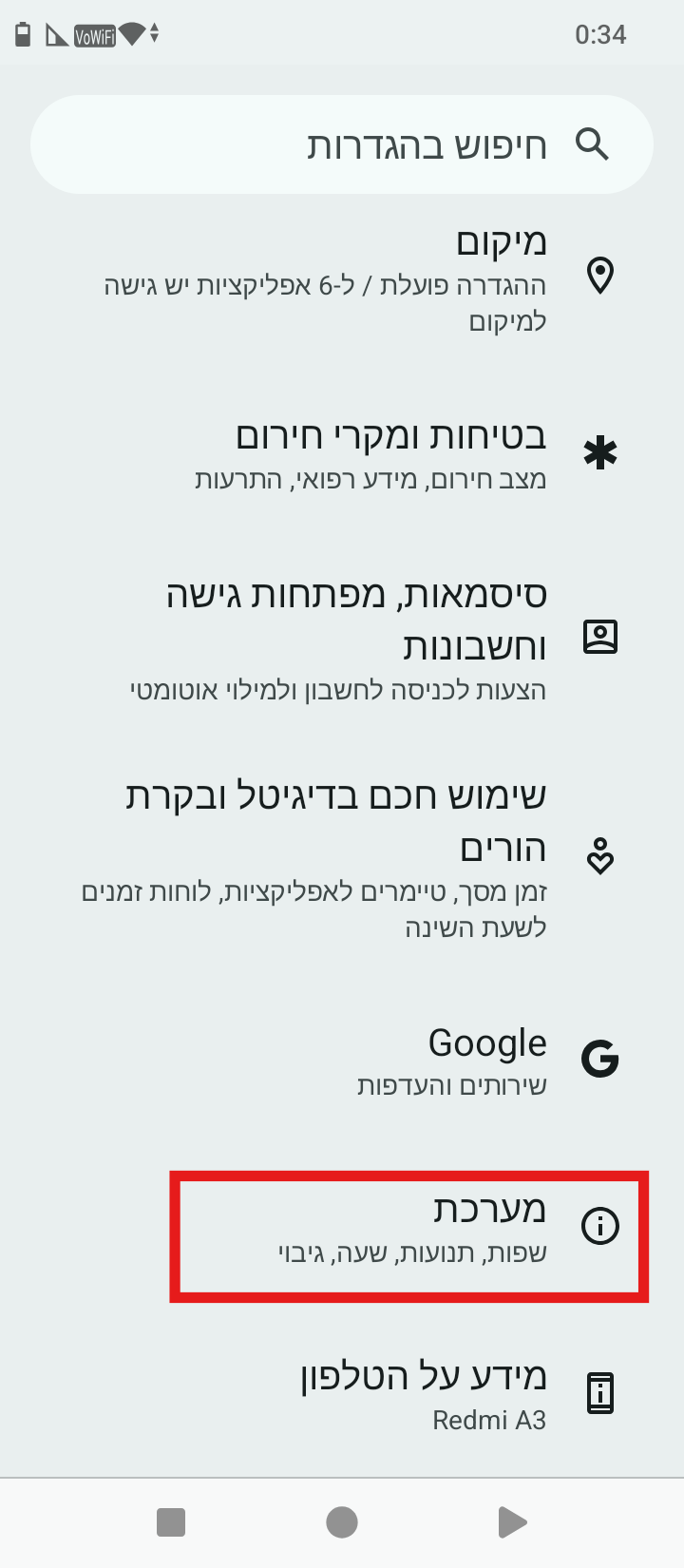Screen dimensions: 684x1568
Task: Tap the triangular back button in navigation bar
Action: 512,1522
